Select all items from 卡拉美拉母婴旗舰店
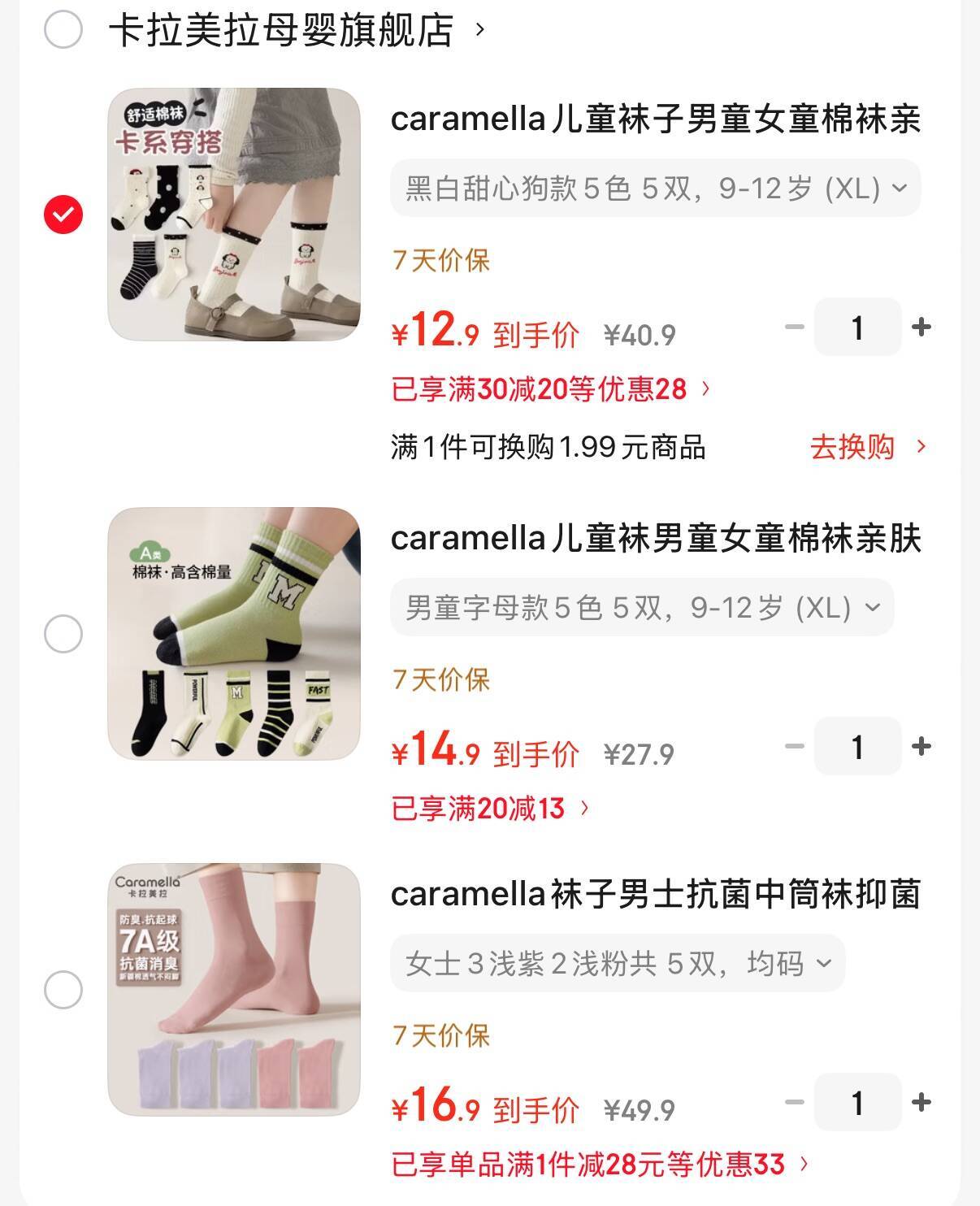Image resolution: width=980 pixels, height=1206 pixels. pyautogui.click(x=63, y=30)
